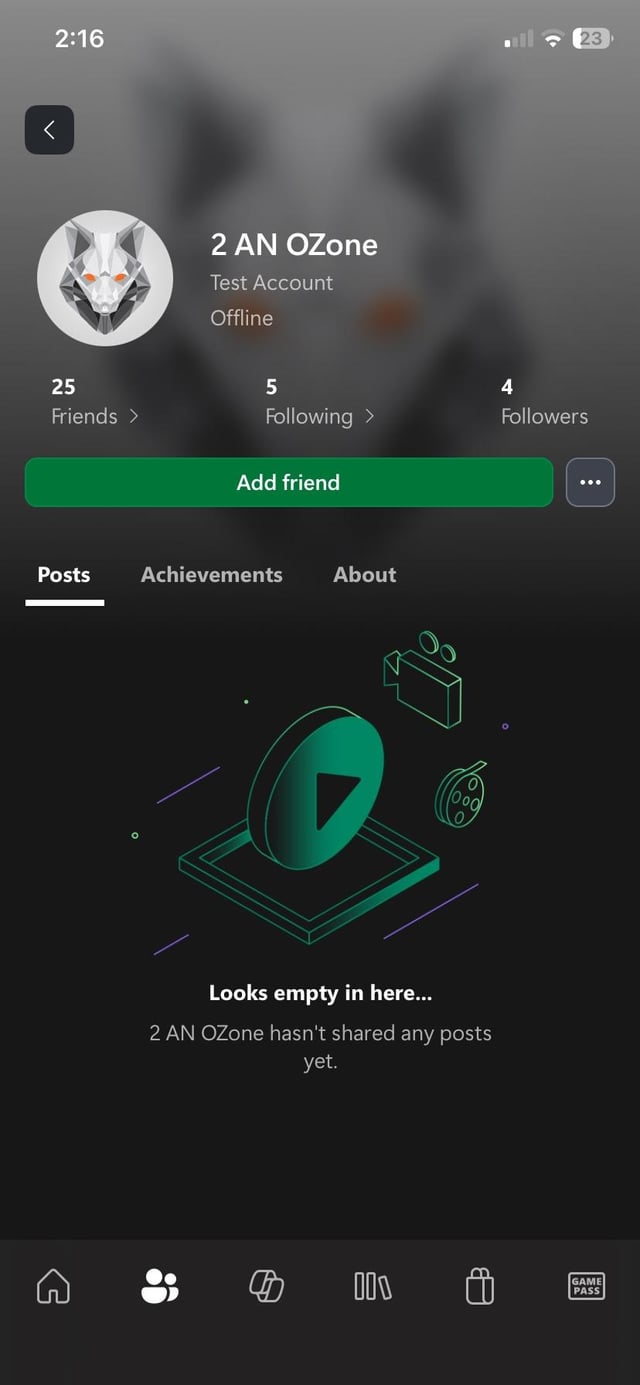Go back using the arrow button
This screenshot has width=640, height=1385.
[x=49, y=130]
